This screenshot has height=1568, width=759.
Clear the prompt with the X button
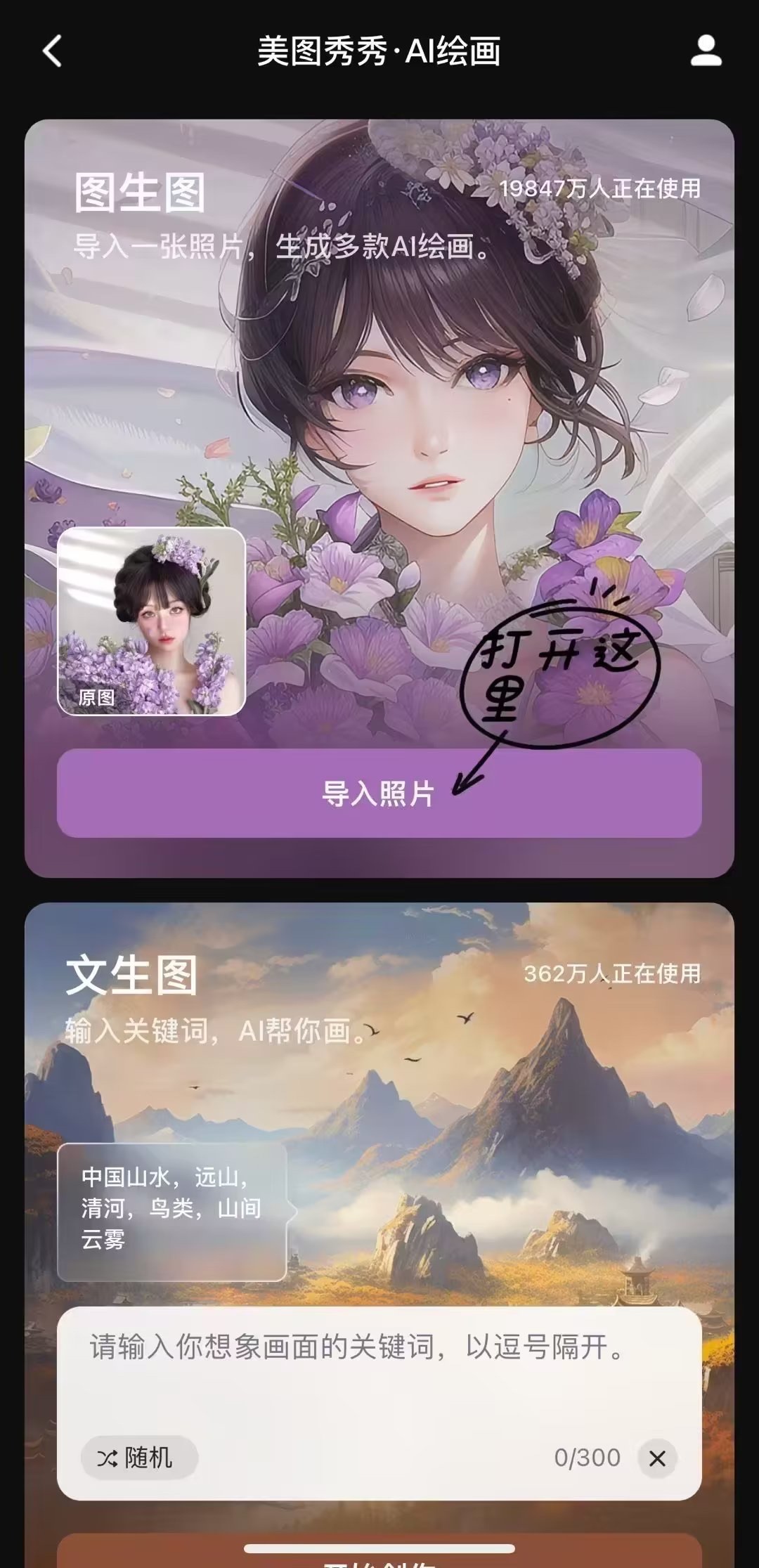tap(657, 1459)
